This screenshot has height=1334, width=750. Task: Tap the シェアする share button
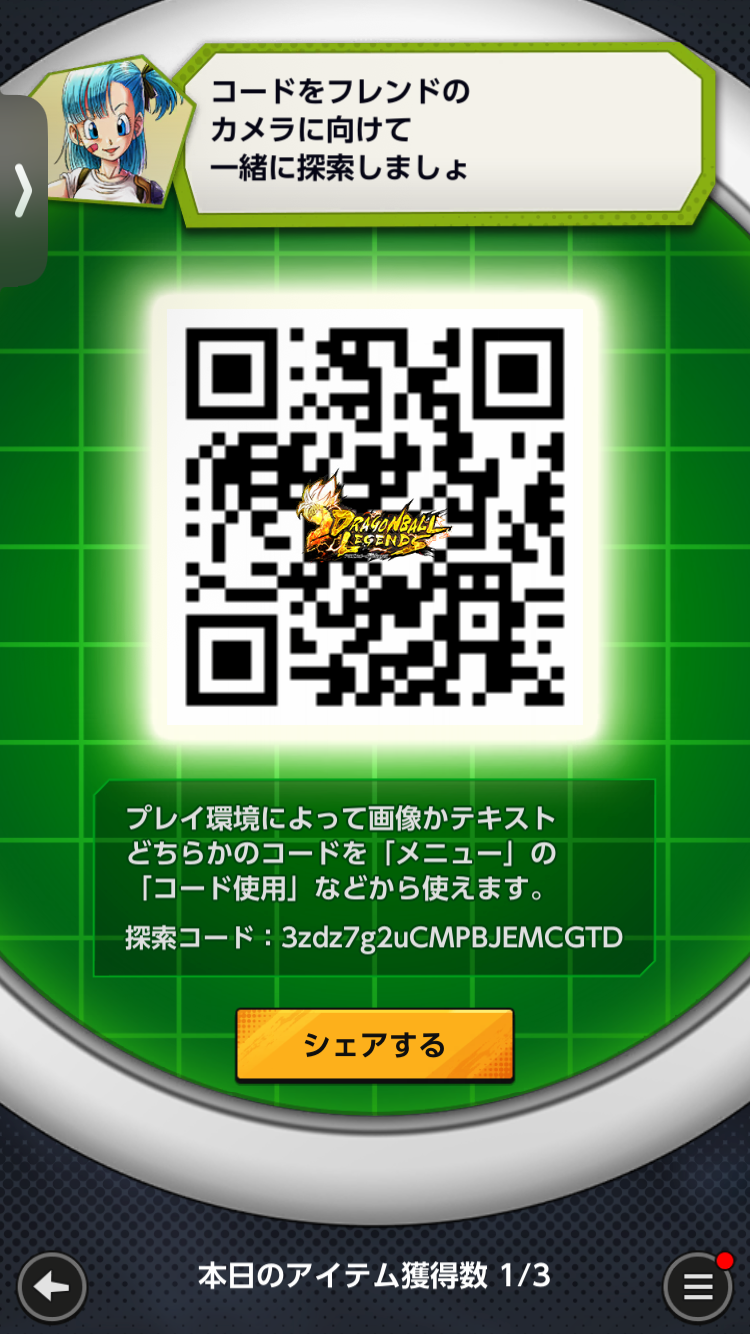(x=375, y=1045)
